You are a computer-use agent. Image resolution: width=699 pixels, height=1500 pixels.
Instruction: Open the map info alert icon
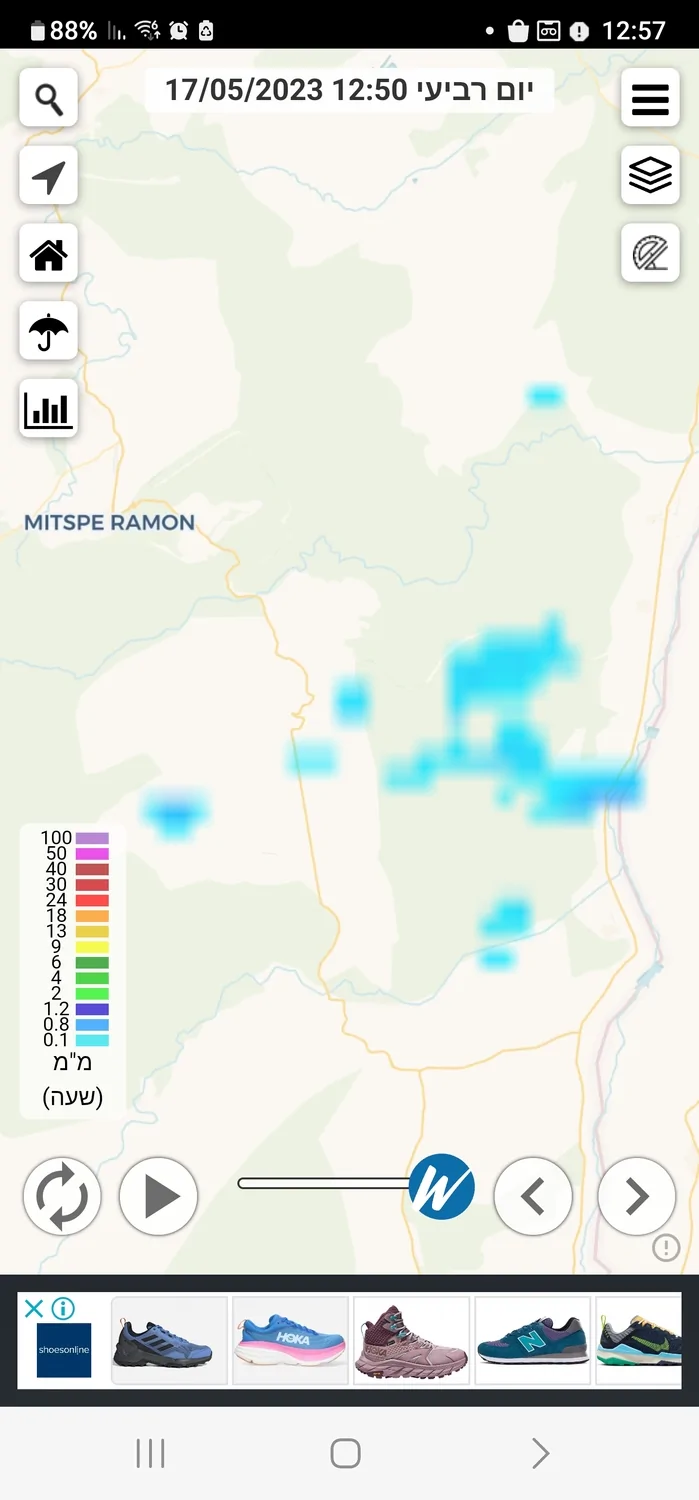coord(666,1247)
